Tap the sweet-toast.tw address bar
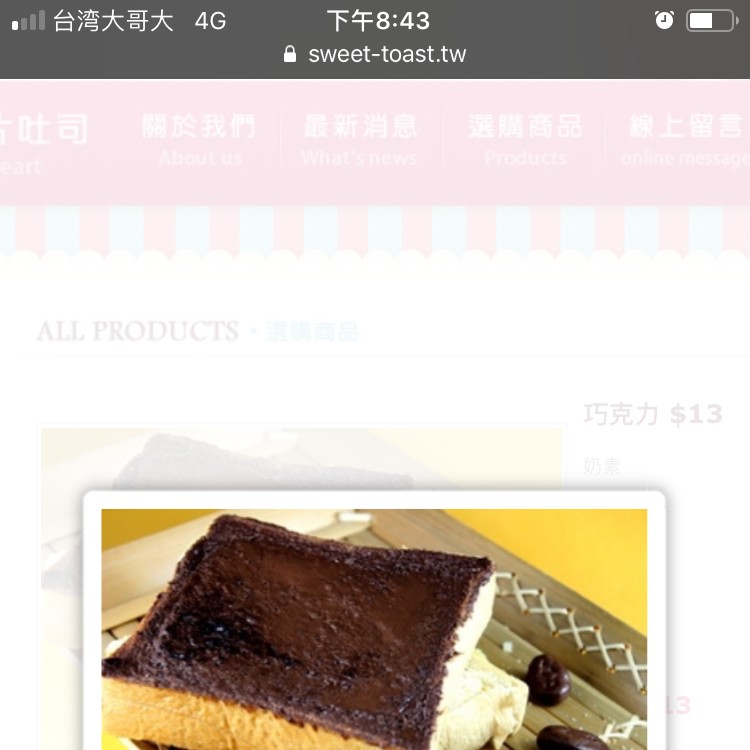 click(x=375, y=54)
